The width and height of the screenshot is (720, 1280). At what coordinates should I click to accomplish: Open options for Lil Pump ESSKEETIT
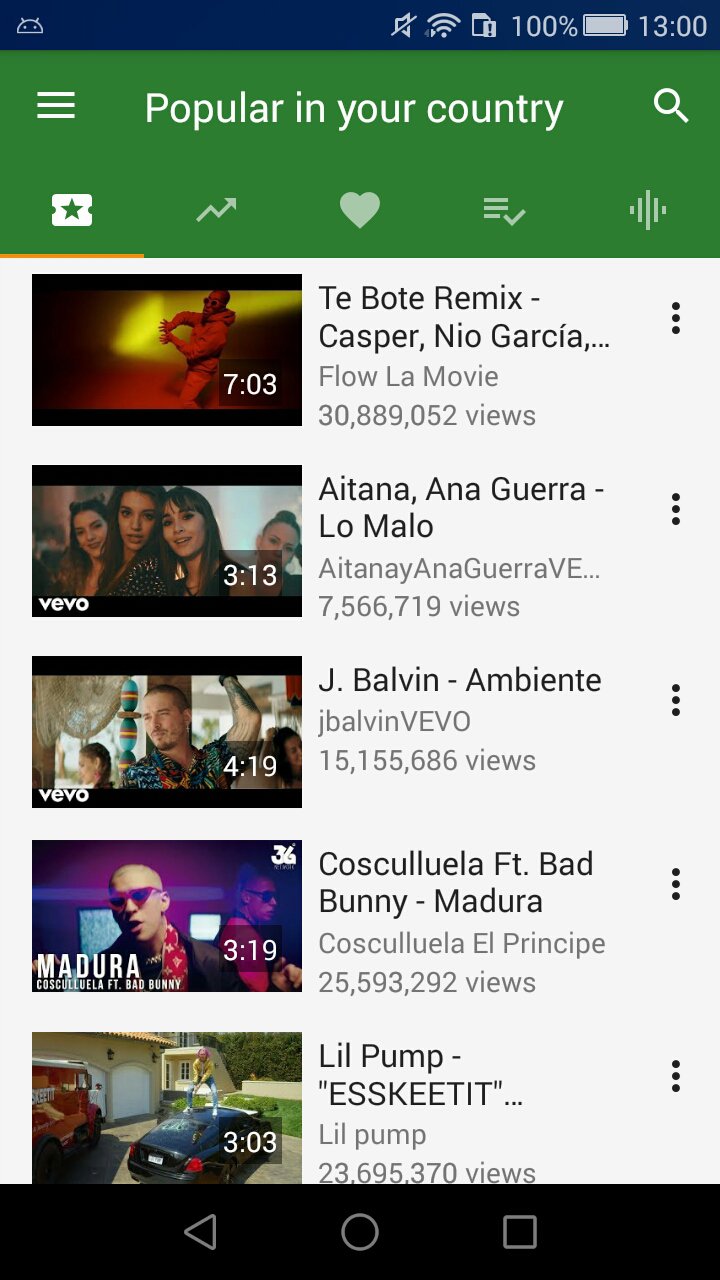(x=676, y=1076)
